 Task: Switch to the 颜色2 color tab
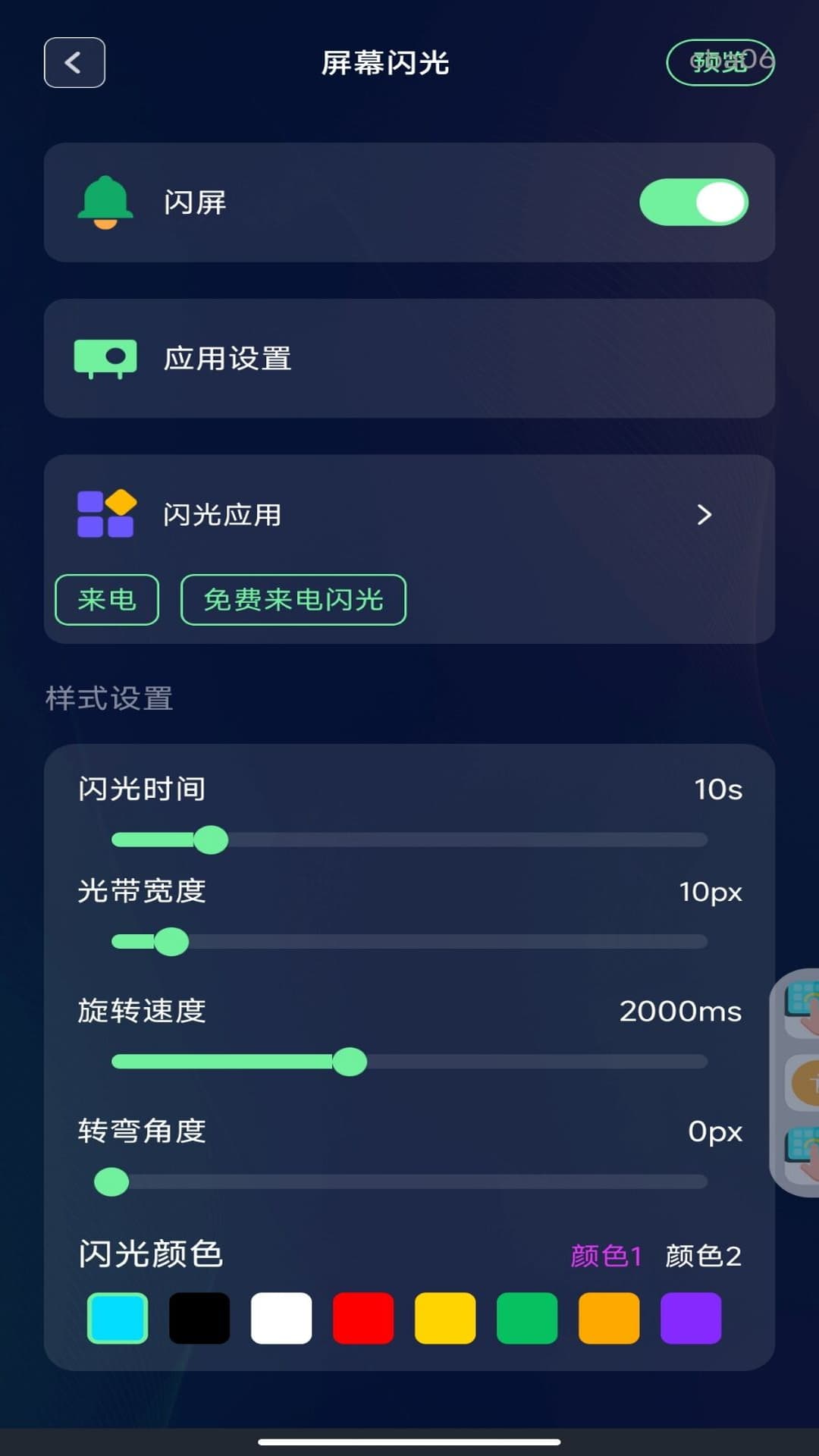pyautogui.click(x=703, y=1255)
